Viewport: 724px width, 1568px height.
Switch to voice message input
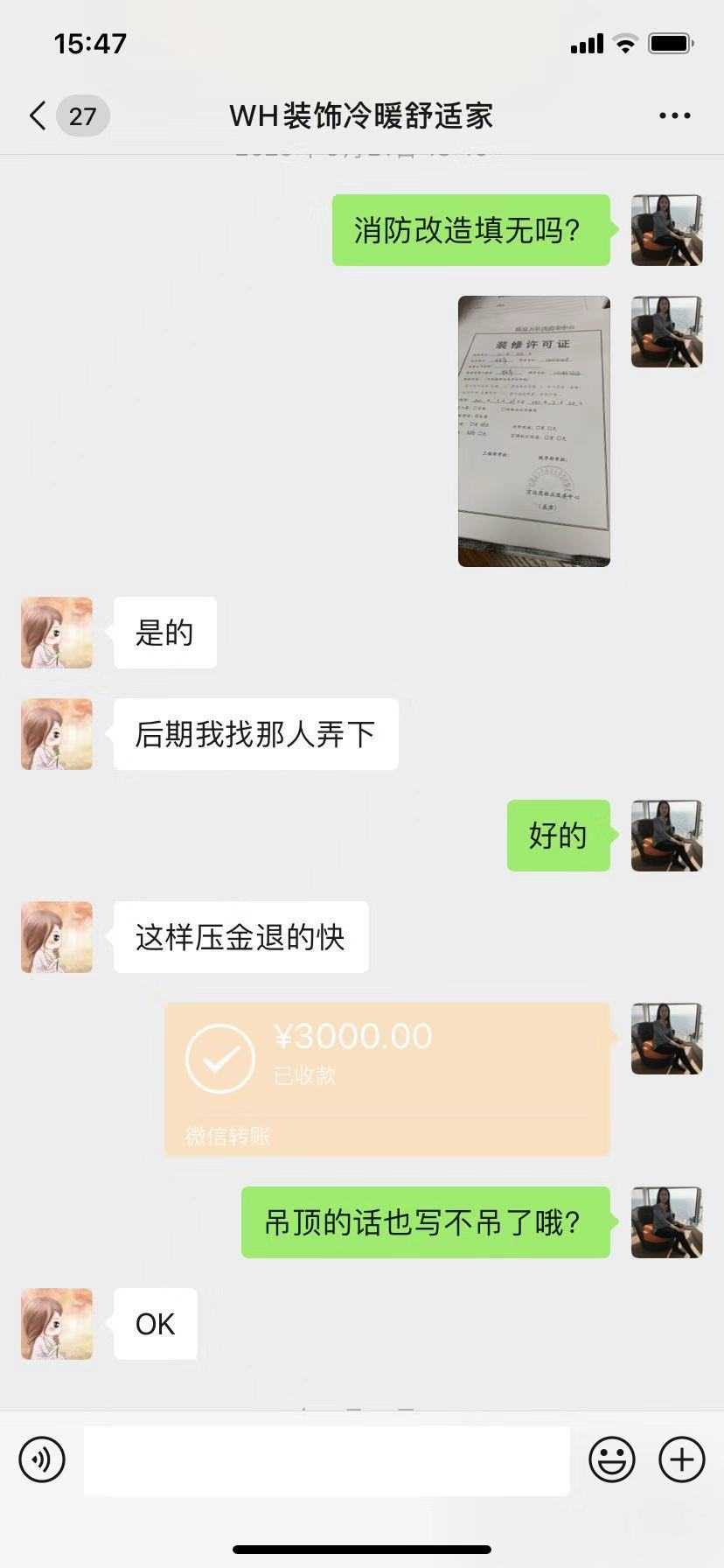[42, 1459]
